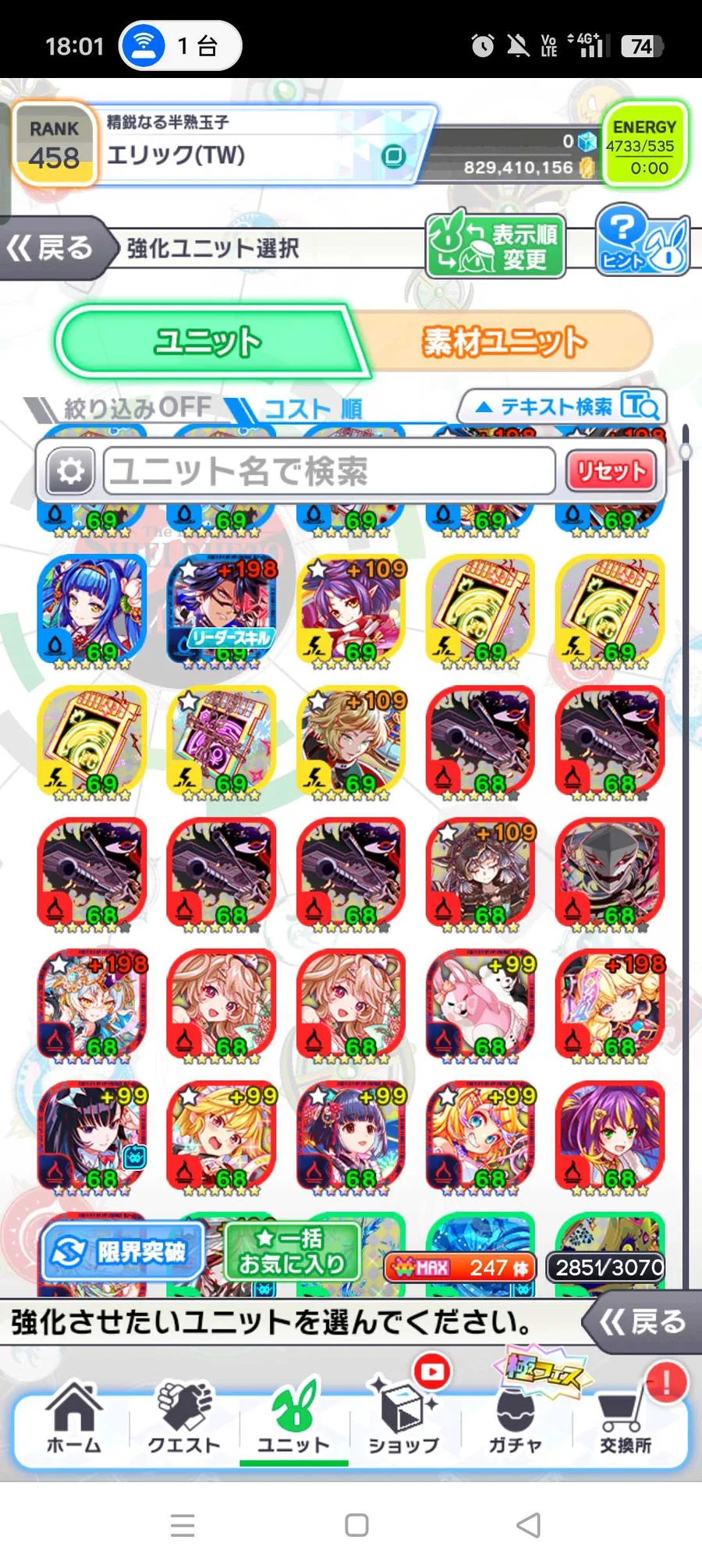Switch to the 素材ユニット tab
Image resolution: width=702 pixels, height=1568 pixels.
tap(505, 342)
